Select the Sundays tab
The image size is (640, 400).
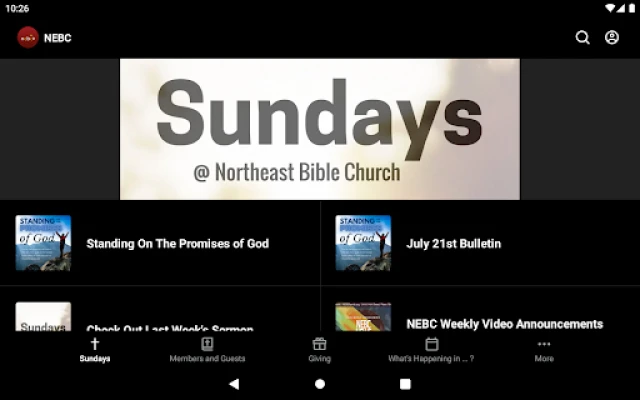95,349
